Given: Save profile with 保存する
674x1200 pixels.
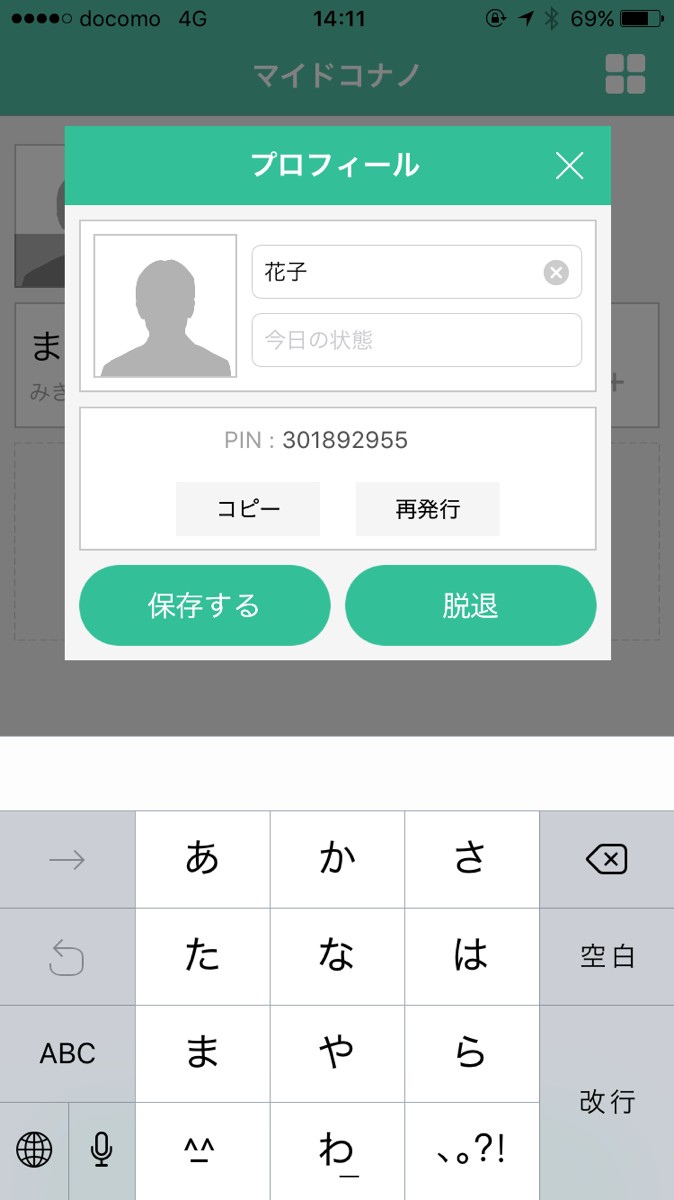Looking at the screenshot, I should (x=204, y=606).
